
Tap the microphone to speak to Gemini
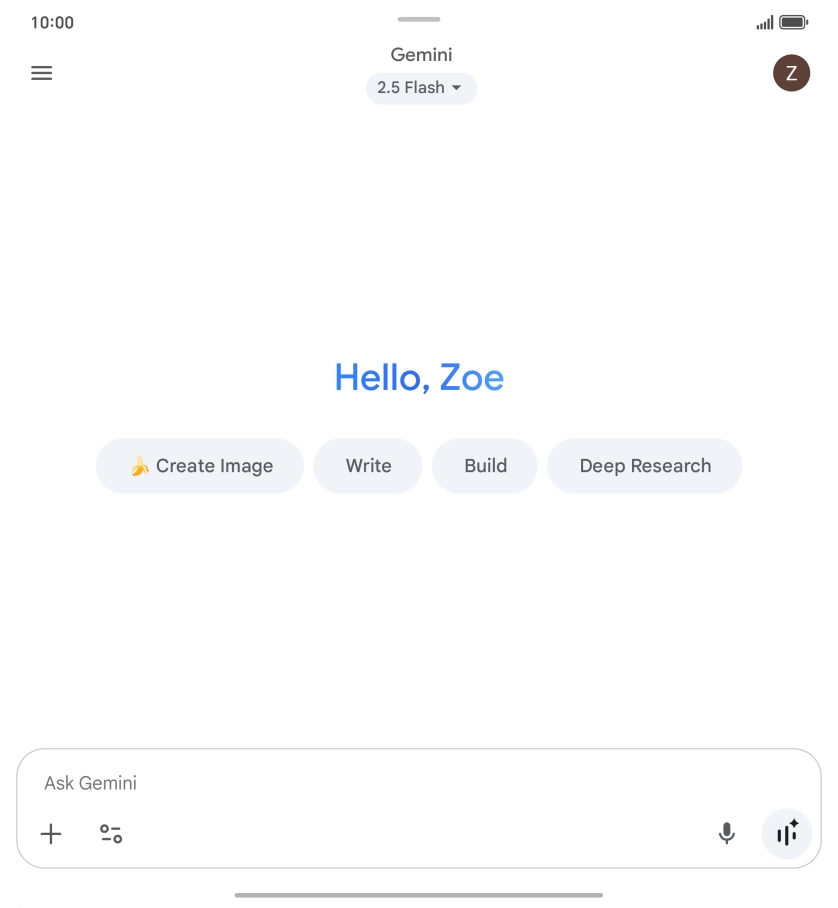(728, 833)
